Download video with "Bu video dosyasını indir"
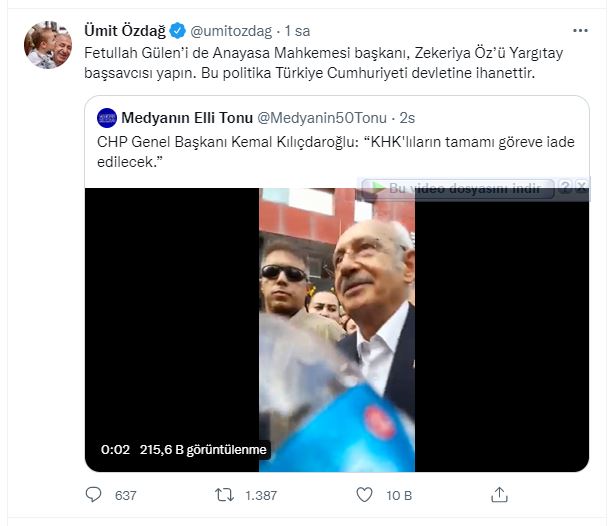614x526 pixels. [x=456, y=188]
